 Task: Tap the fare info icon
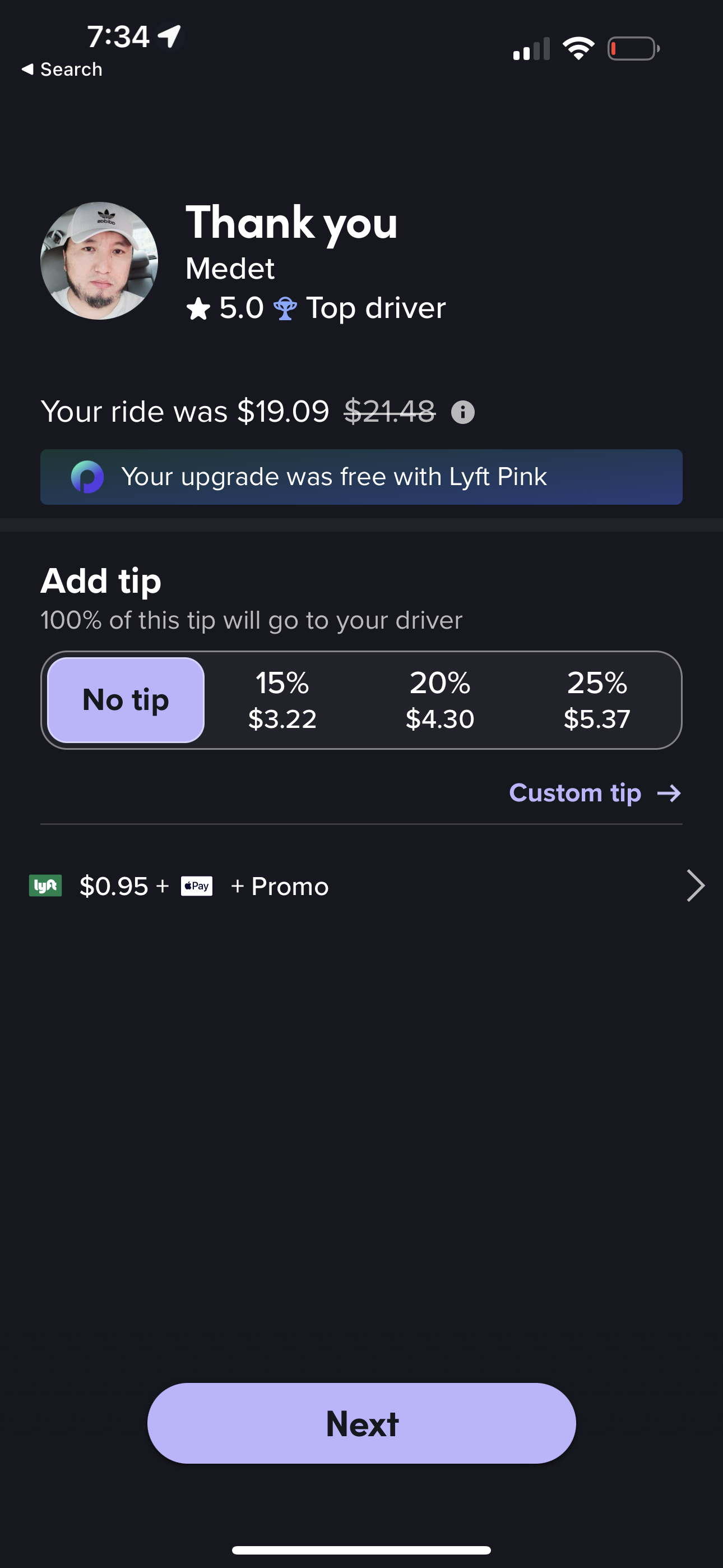[463, 412]
